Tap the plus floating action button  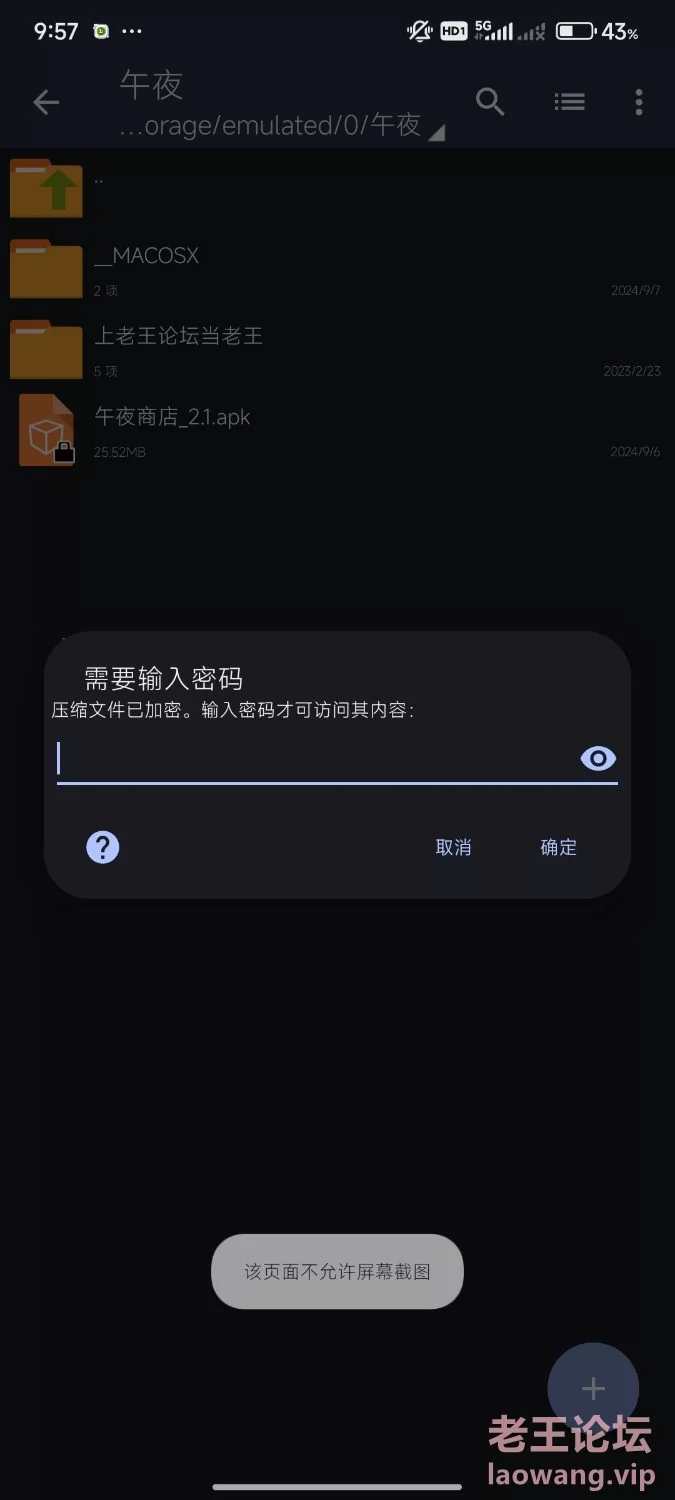point(593,1388)
